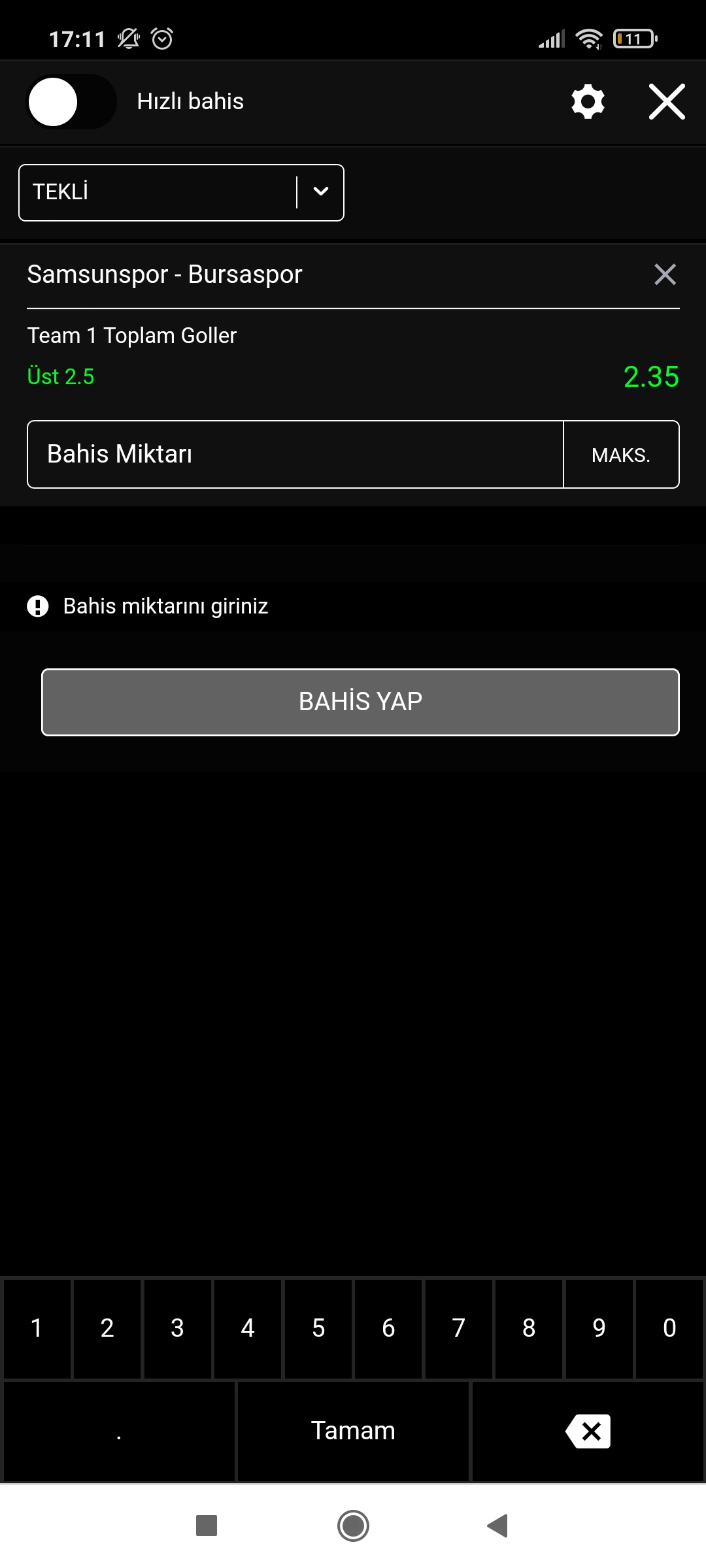Tap MAKS. to set maximum stake
The width and height of the screenshot is (706, 1568).
click(621, 454)
